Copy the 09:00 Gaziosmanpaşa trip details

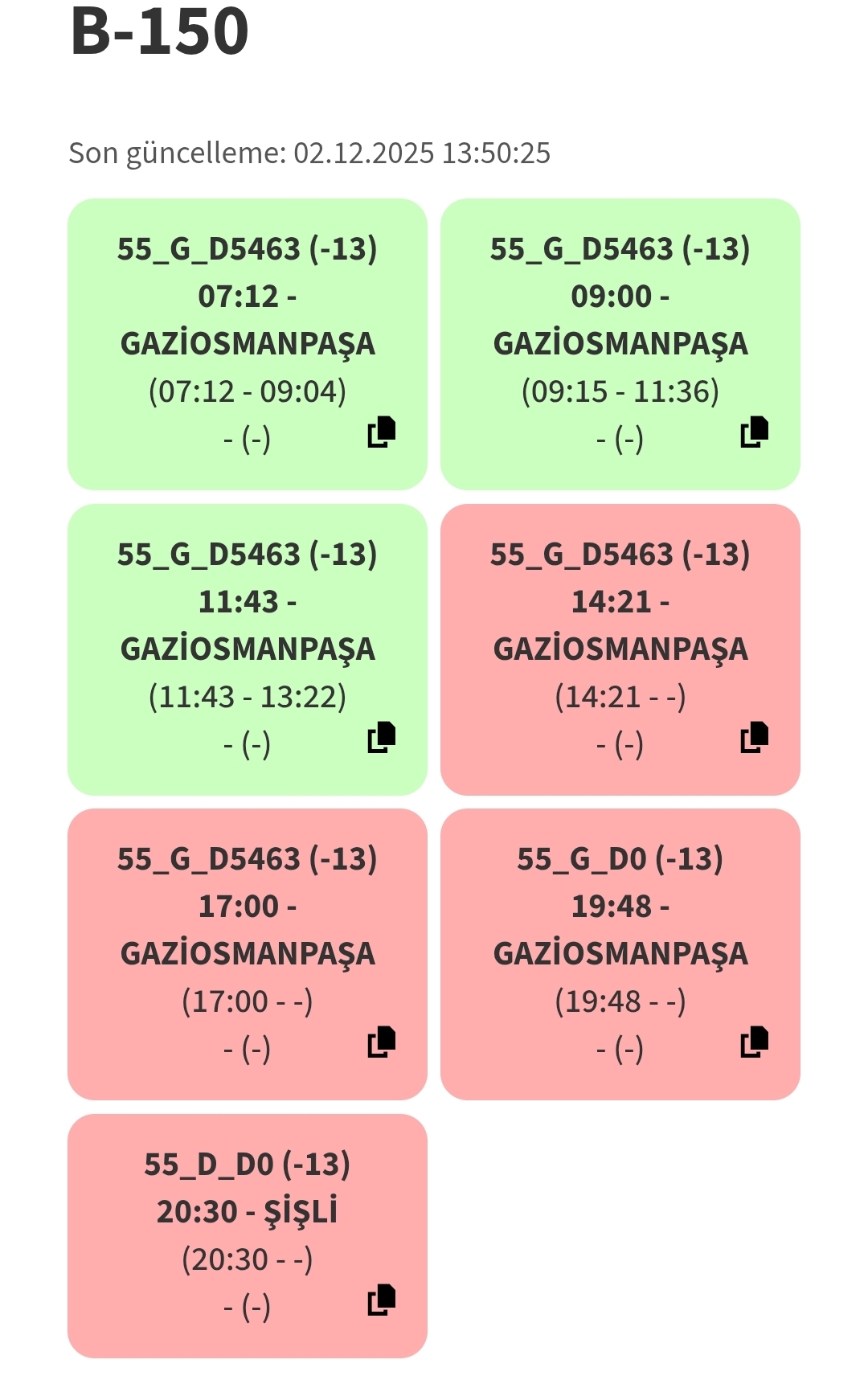click(755, 432)
